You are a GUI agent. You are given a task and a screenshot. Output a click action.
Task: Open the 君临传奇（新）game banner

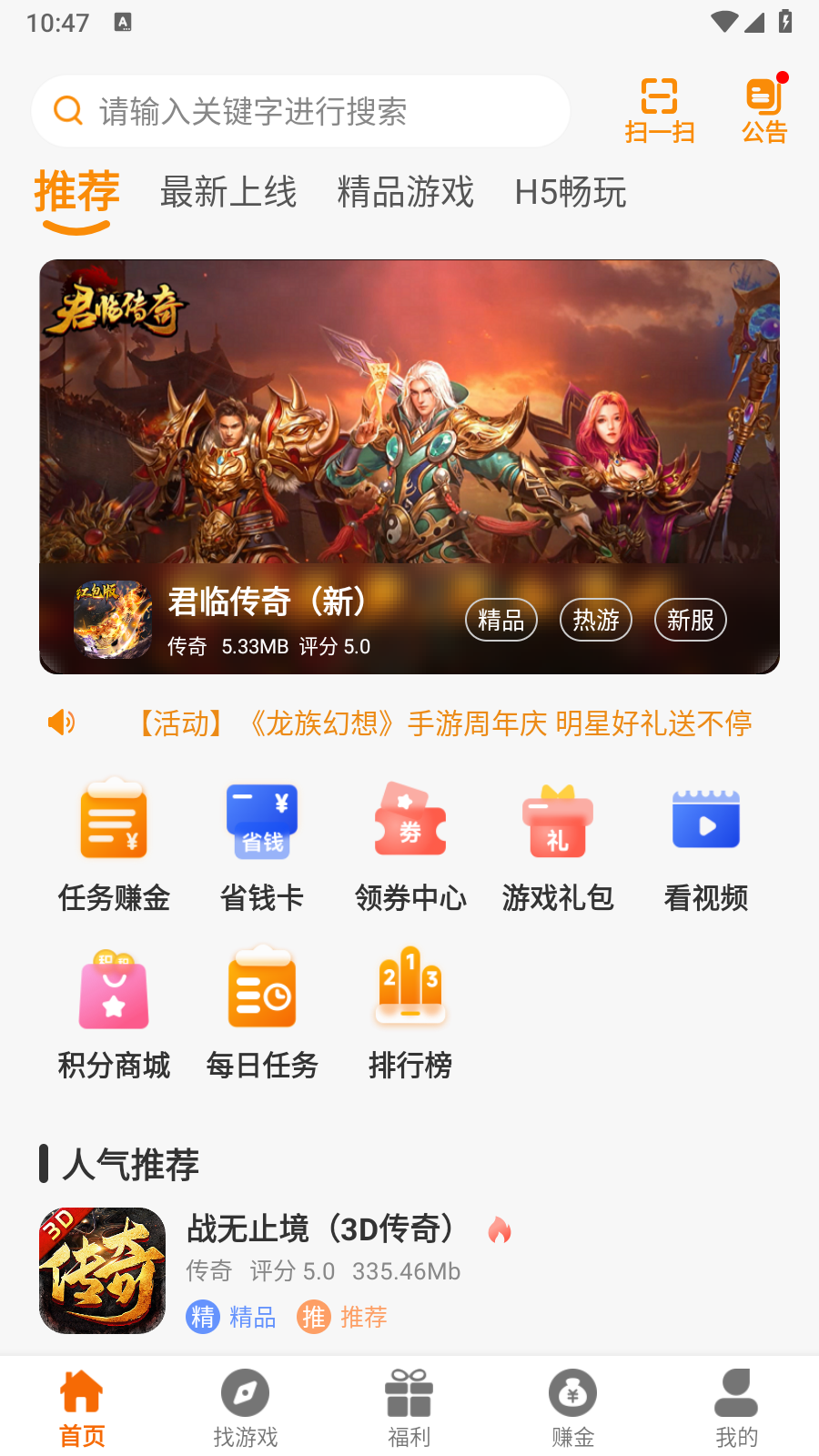[409, 467]
